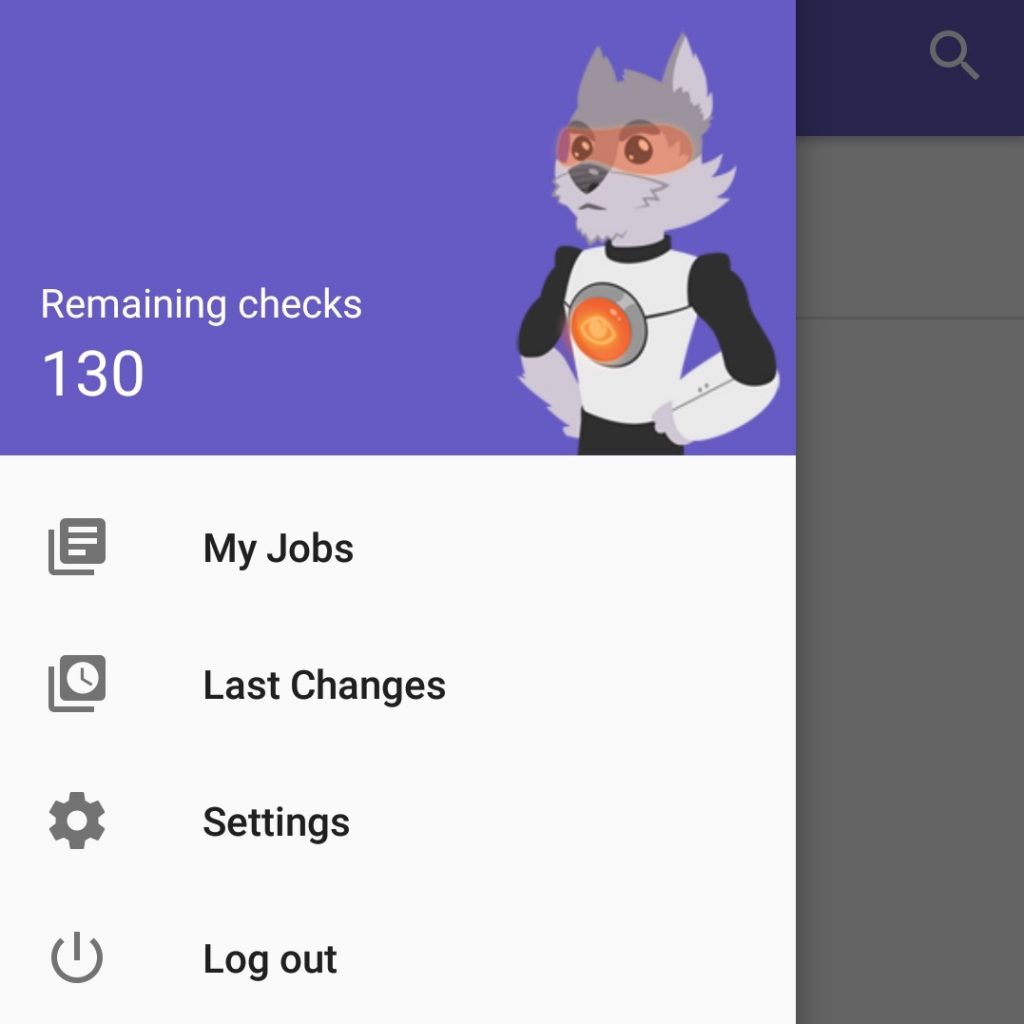Open the My Jobs section
The height and width of the screenshot is (1024, 1024).
tap(278, 548)
